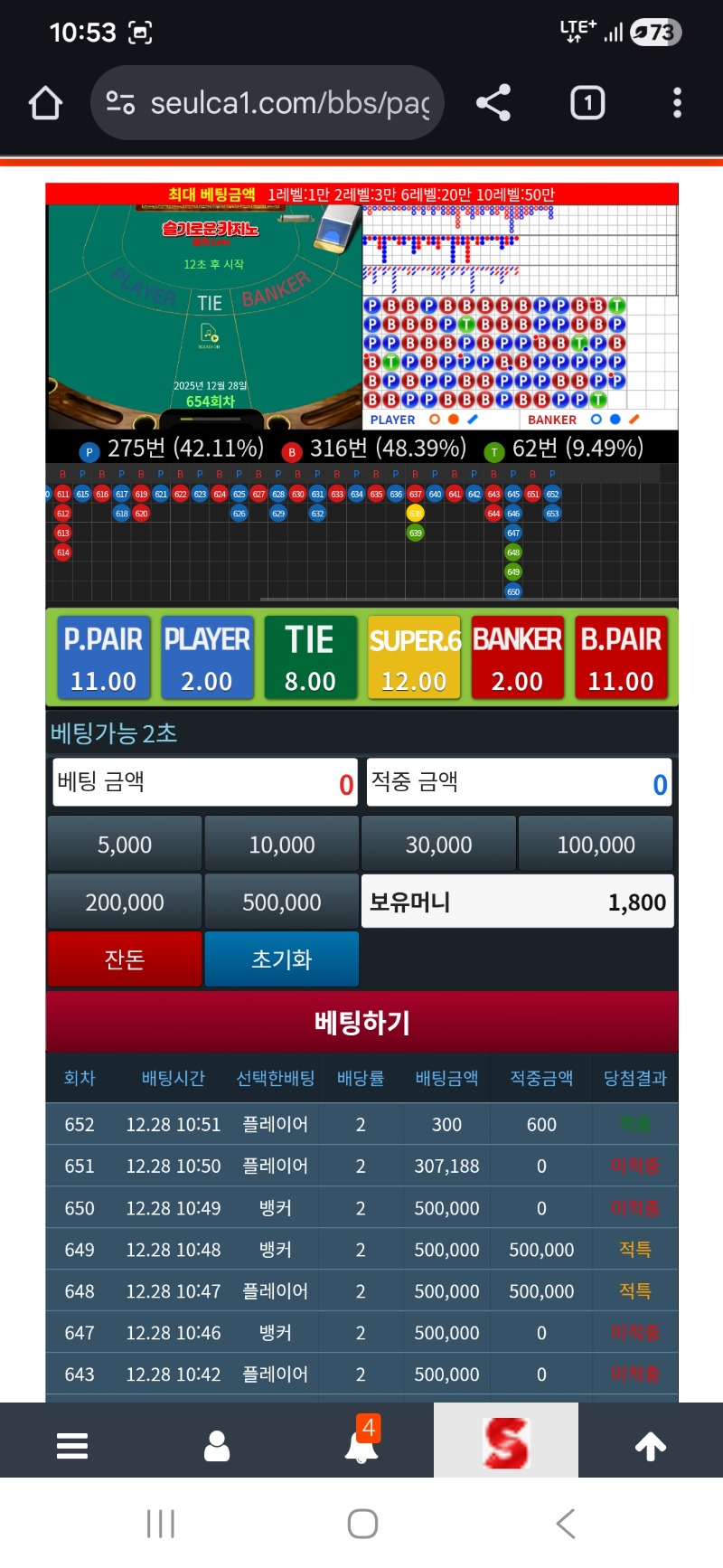Open the browser tab switcher

pyautogui.click(x=587, y=103)
